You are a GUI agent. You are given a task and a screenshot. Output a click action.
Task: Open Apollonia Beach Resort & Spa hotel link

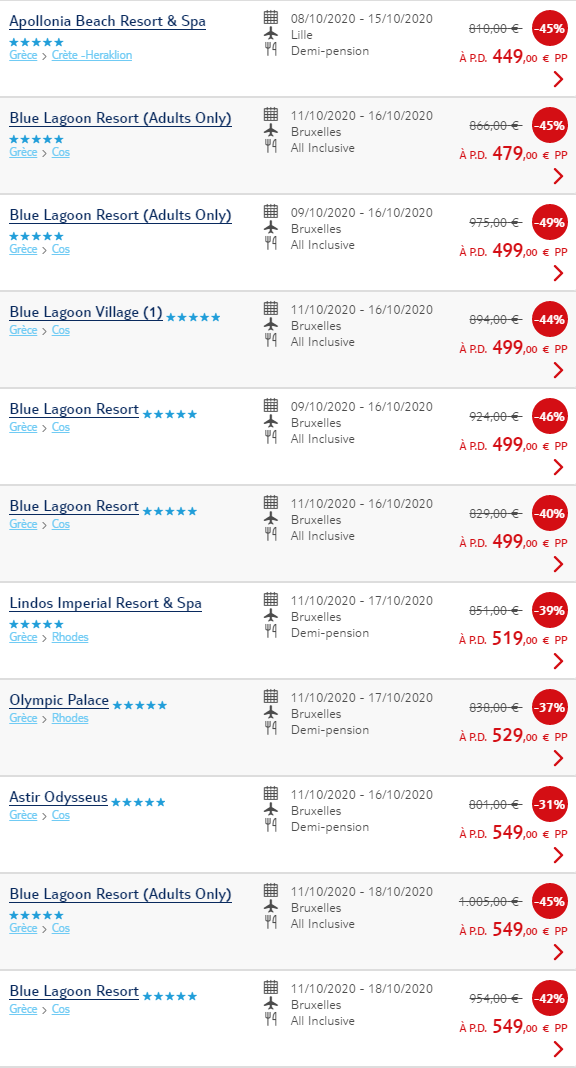pyautogui.click(x=108, y=22)
